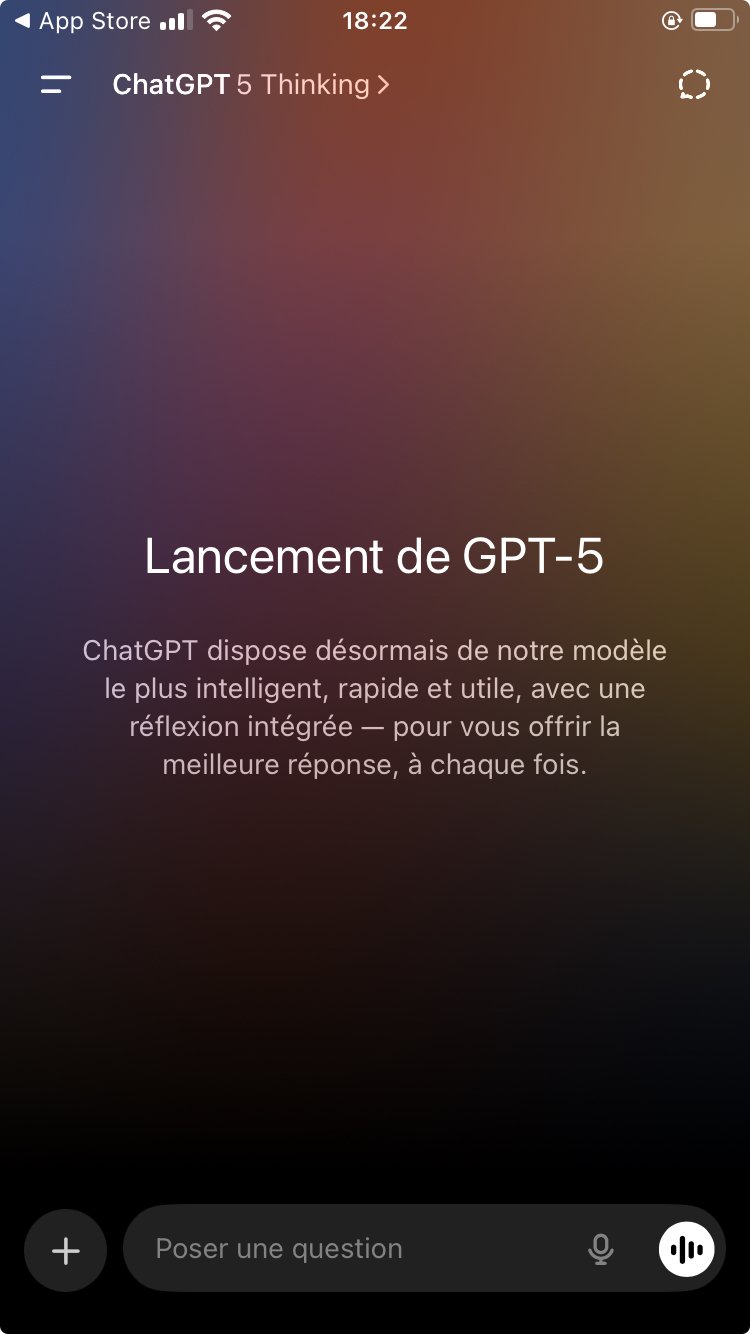
Task: Open the sidebar menu
Action: [56, 85]
